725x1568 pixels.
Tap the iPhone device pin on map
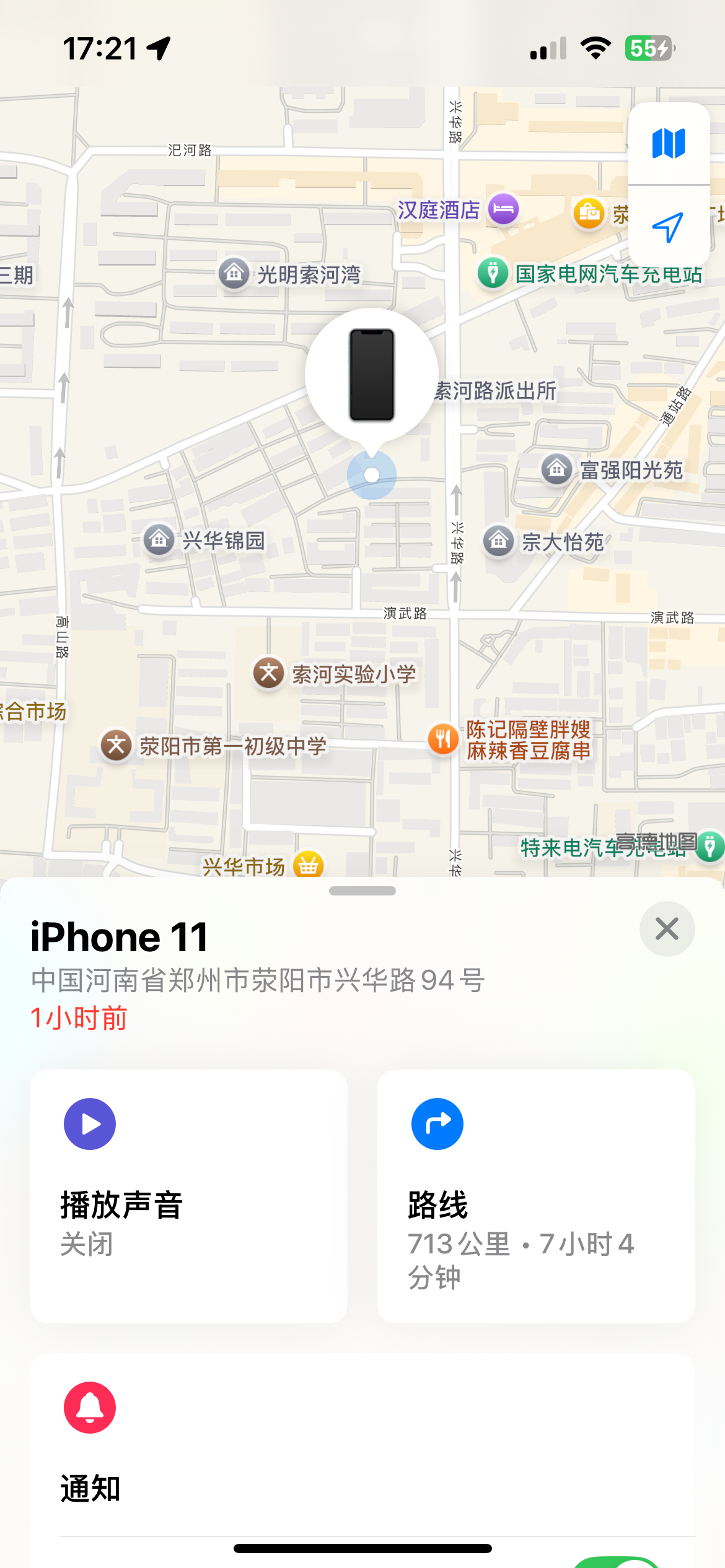pos(372,375)
